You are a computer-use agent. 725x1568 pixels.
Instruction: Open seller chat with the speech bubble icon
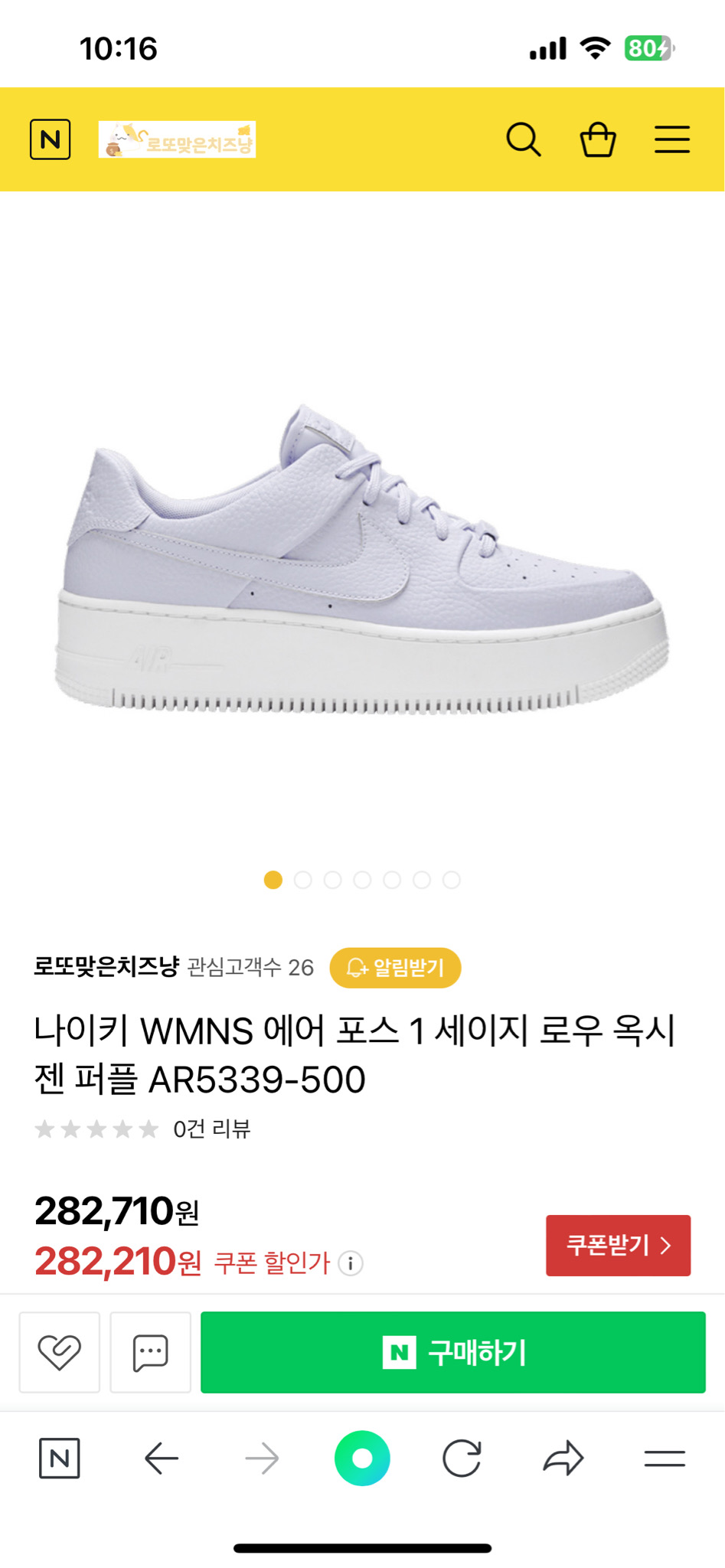click(151, 1351)
